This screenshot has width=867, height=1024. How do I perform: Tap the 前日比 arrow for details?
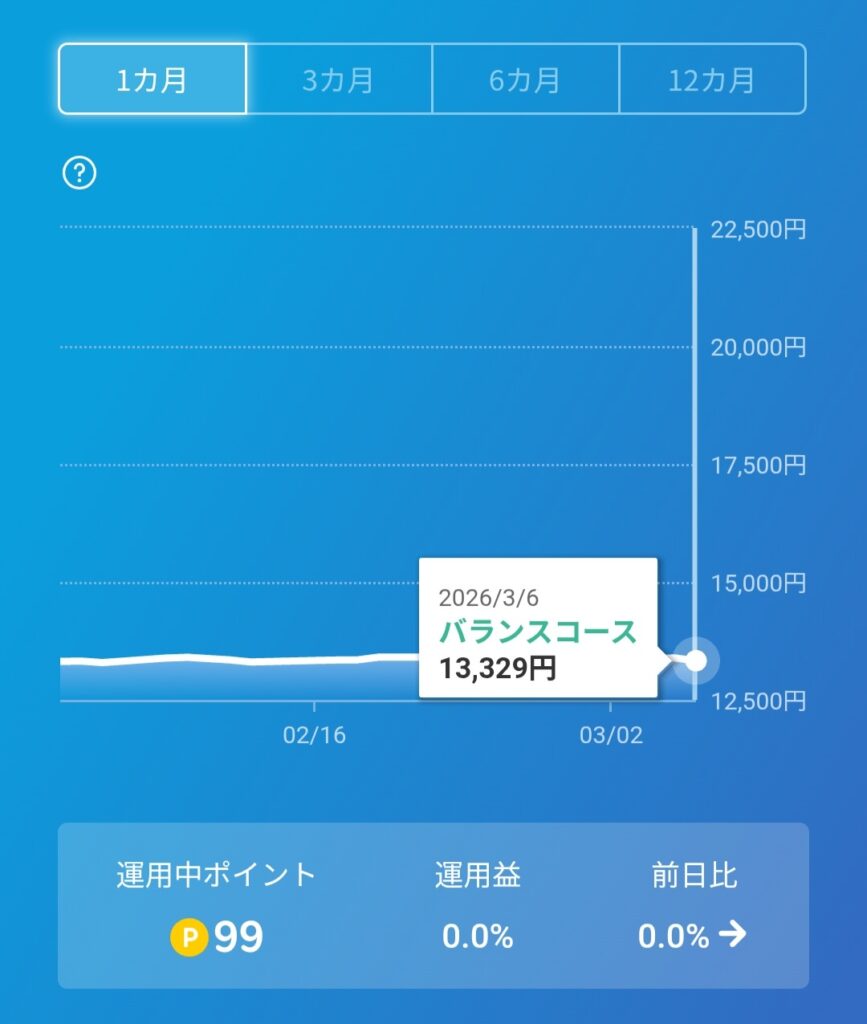(733, 935)
